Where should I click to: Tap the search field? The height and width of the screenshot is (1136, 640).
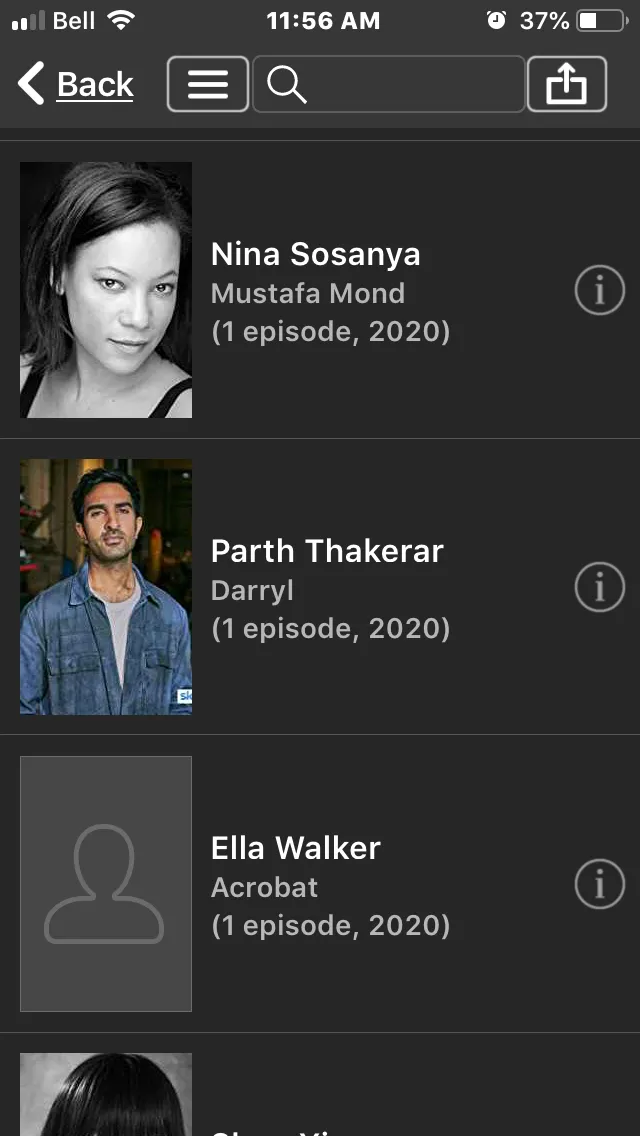(388, 84)
